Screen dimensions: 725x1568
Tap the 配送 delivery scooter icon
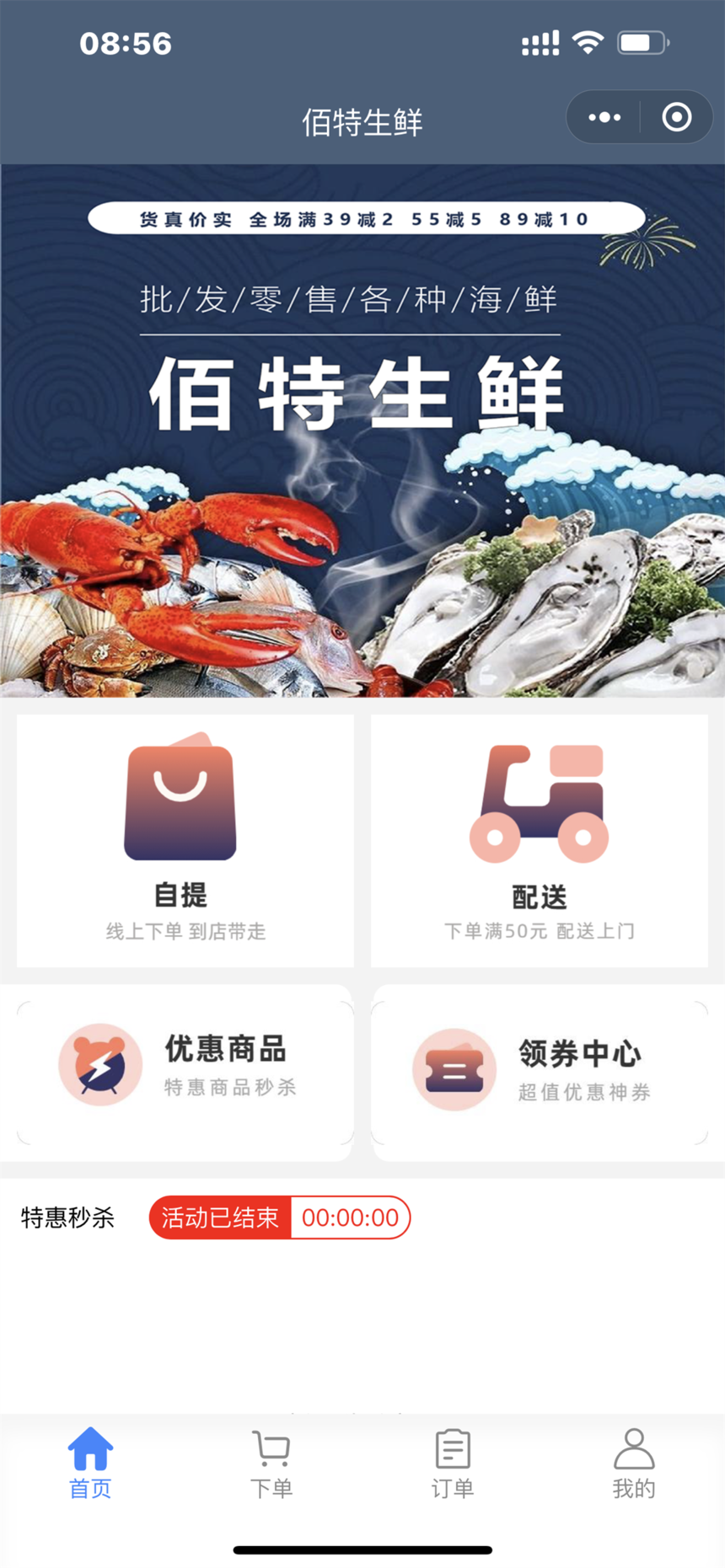(x=540, y=800)
